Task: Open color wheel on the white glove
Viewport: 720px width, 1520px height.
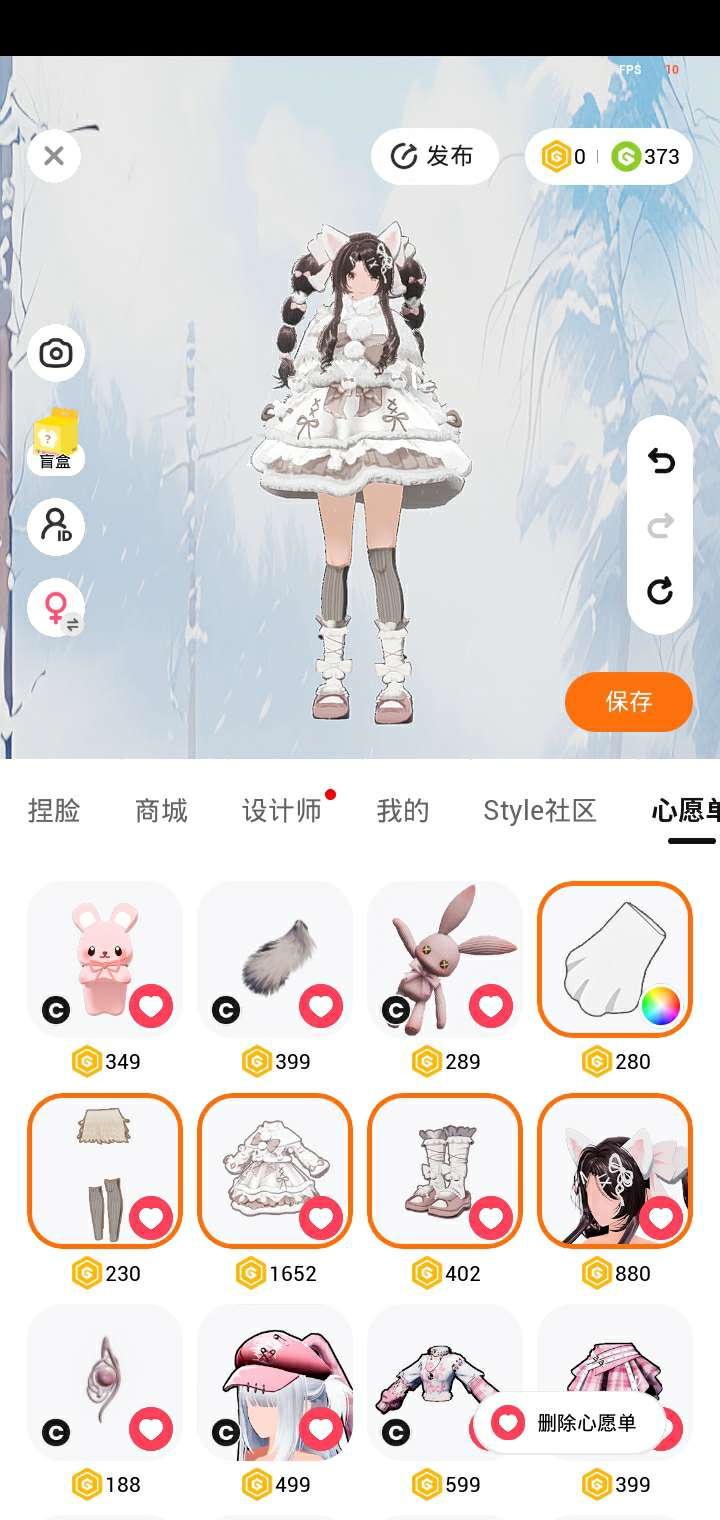Action: pos(660,1006)
